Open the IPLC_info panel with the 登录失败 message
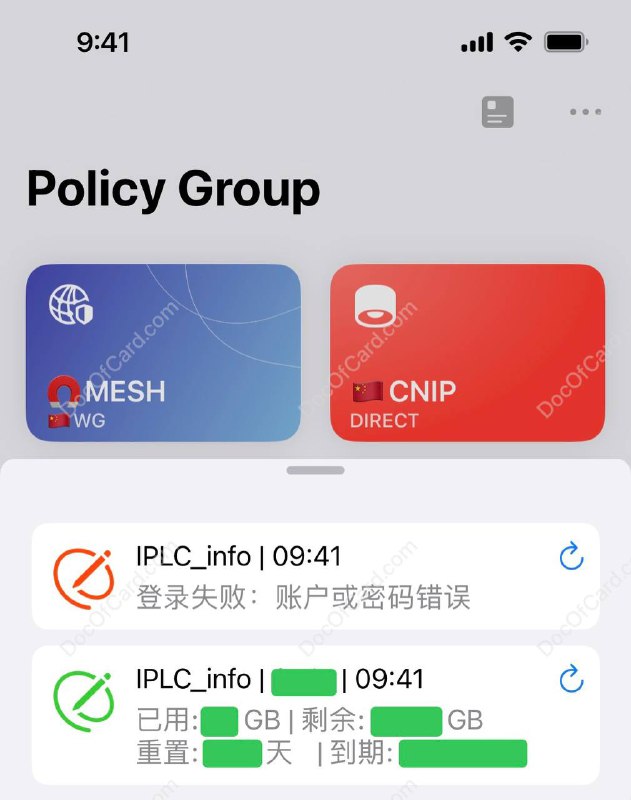 coord(300,576)
